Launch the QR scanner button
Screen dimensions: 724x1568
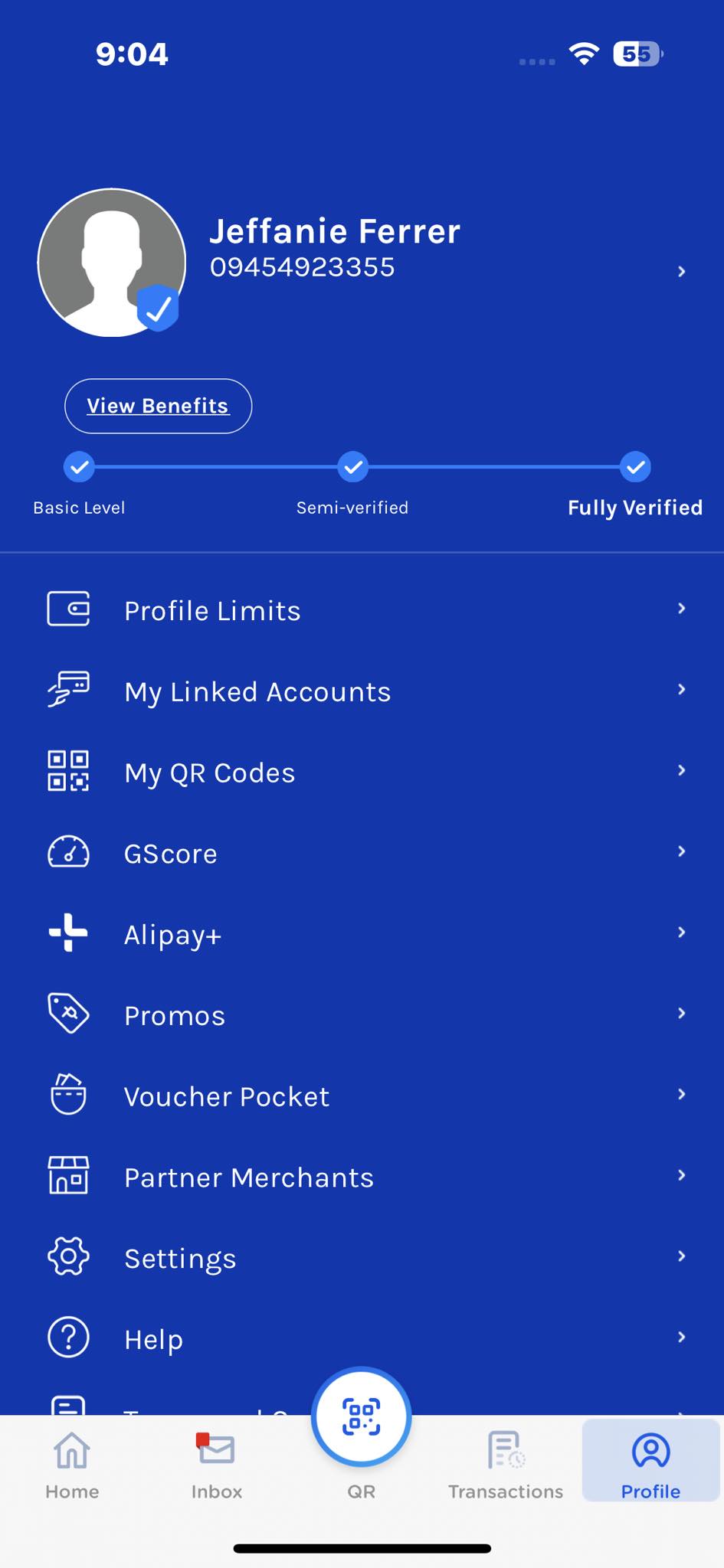(361, 1417)
